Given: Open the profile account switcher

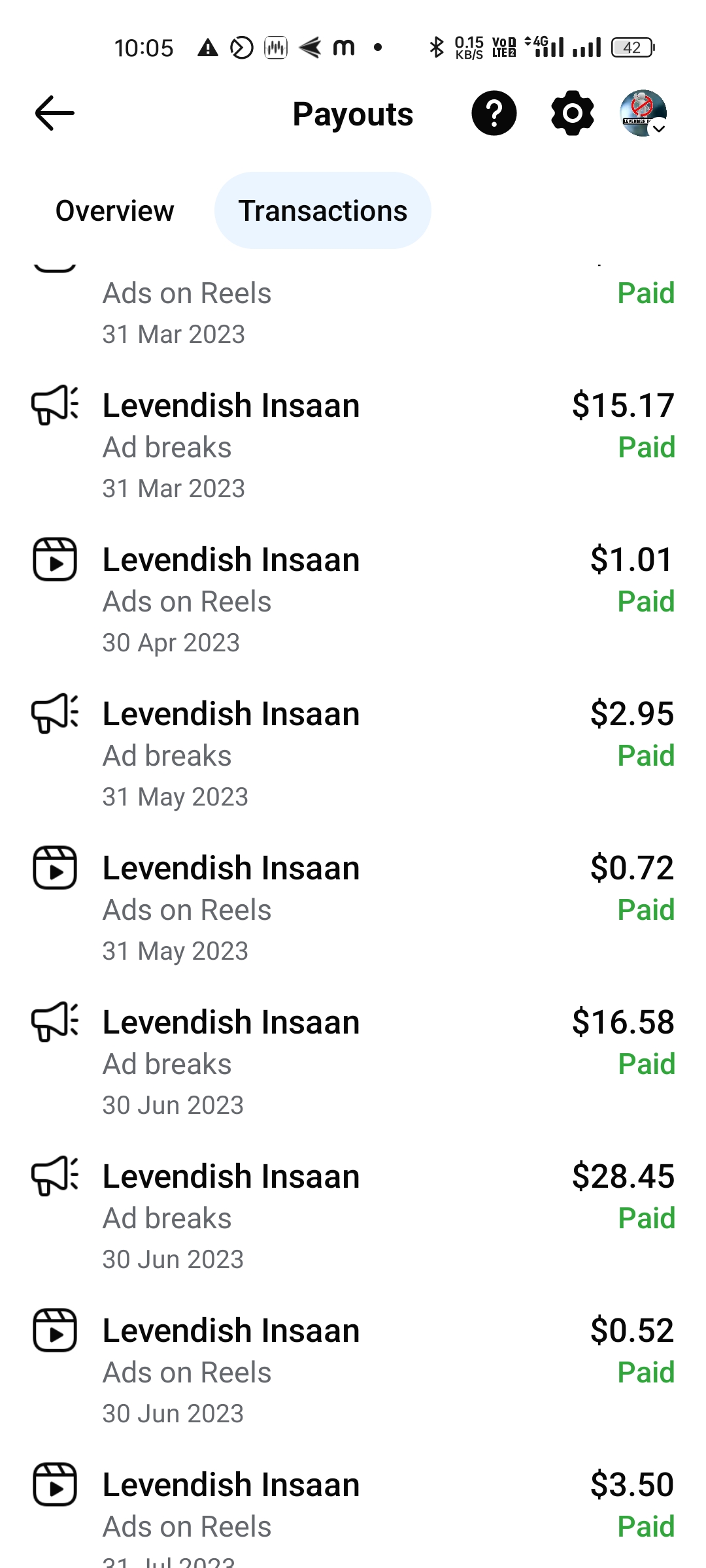Looking at the screenshot, I should pyautogui.click(x=643, y=114).
